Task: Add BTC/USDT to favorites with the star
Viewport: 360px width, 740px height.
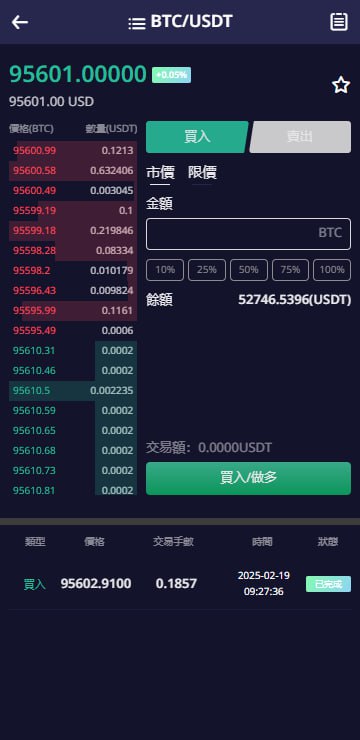Action: 341,85
